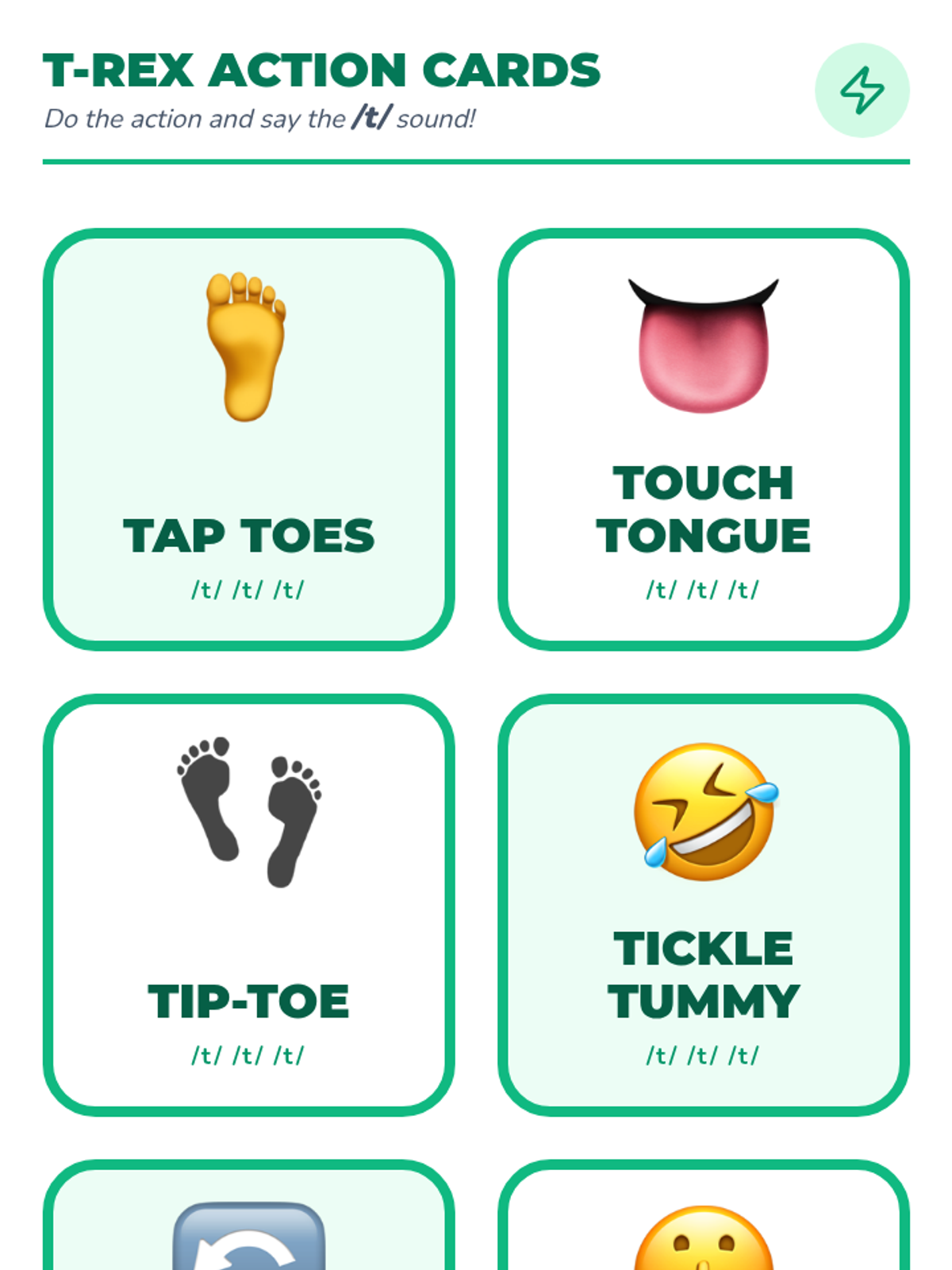
Task: Select the Touch Tongue card
Action: point(703,440)
